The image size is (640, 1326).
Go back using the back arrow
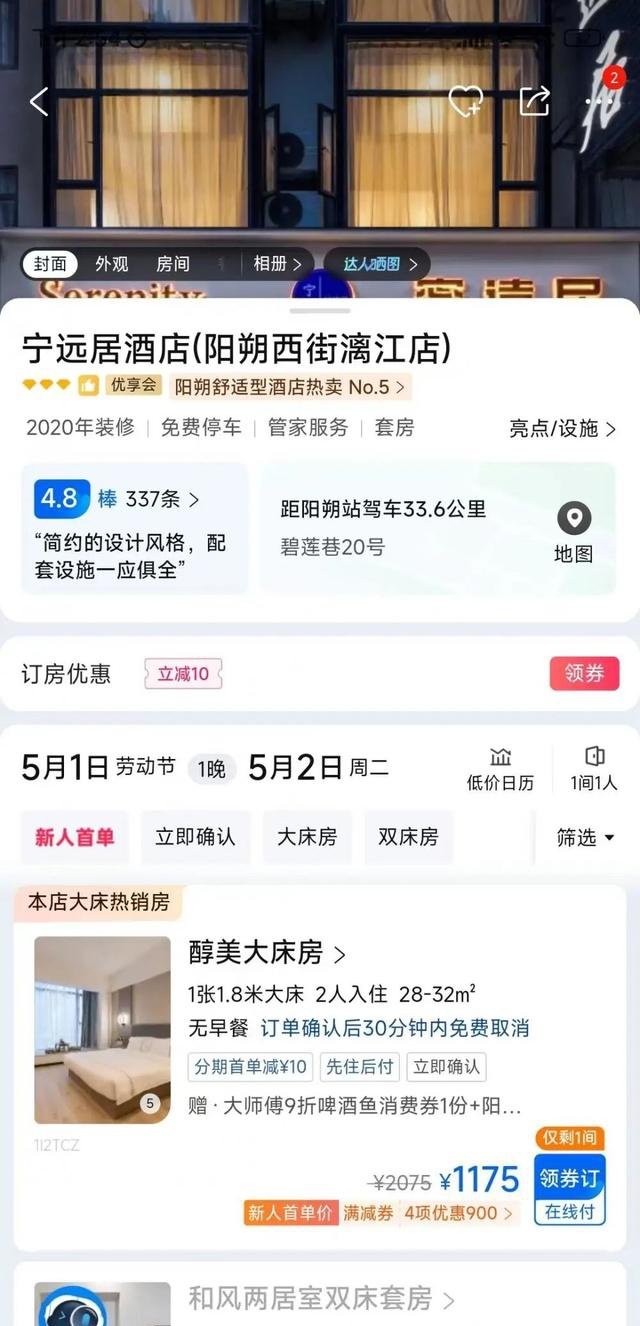(39, 101)
